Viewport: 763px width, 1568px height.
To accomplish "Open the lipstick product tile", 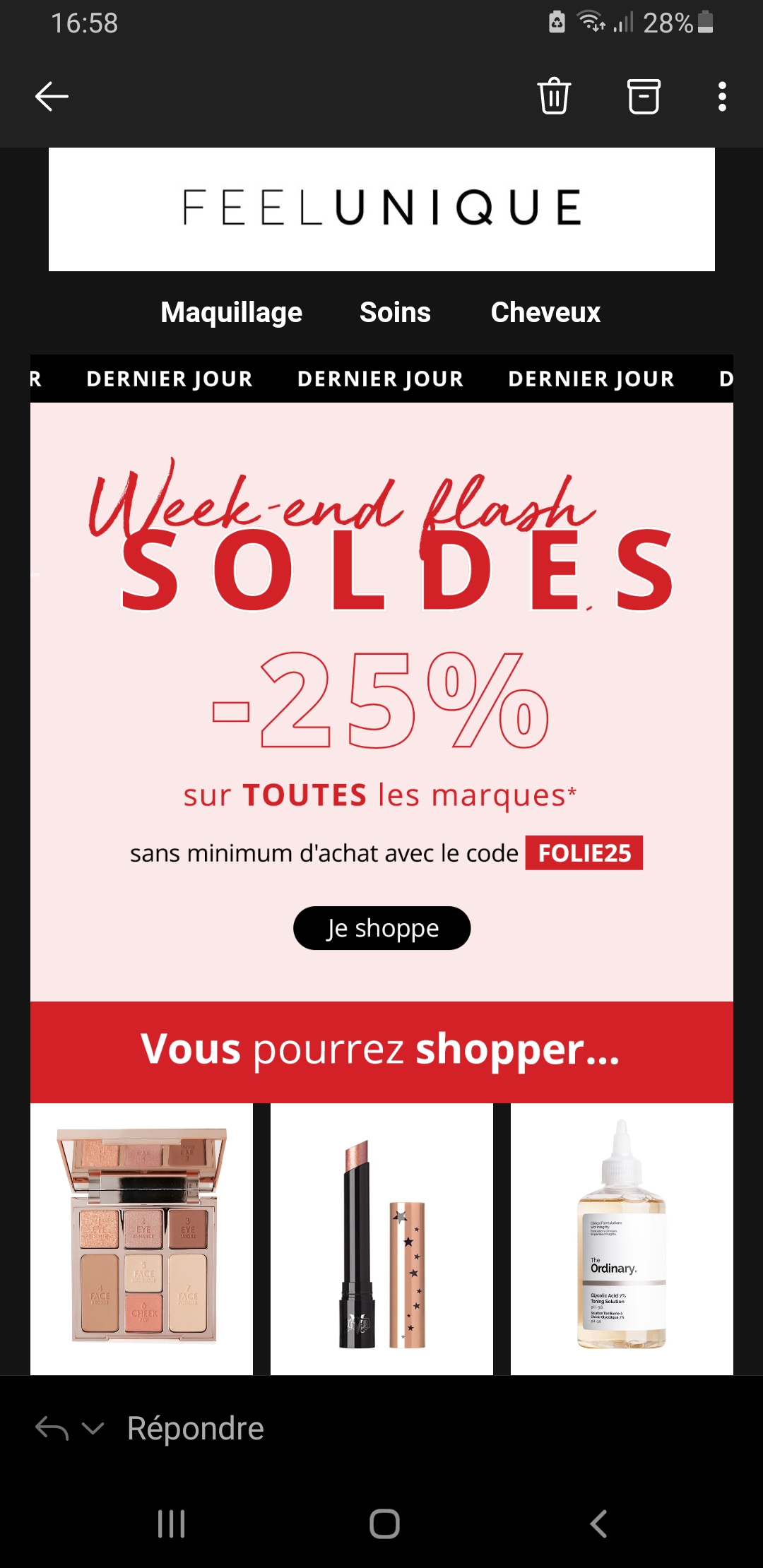I will pos(381,1237).
